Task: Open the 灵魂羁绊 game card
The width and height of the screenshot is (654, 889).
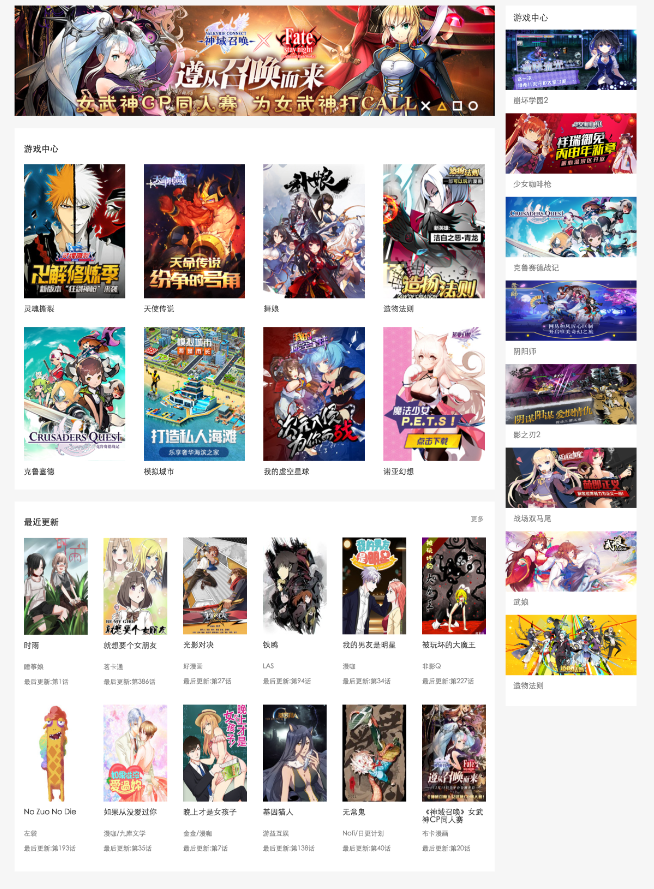Action: click(74, 231)
